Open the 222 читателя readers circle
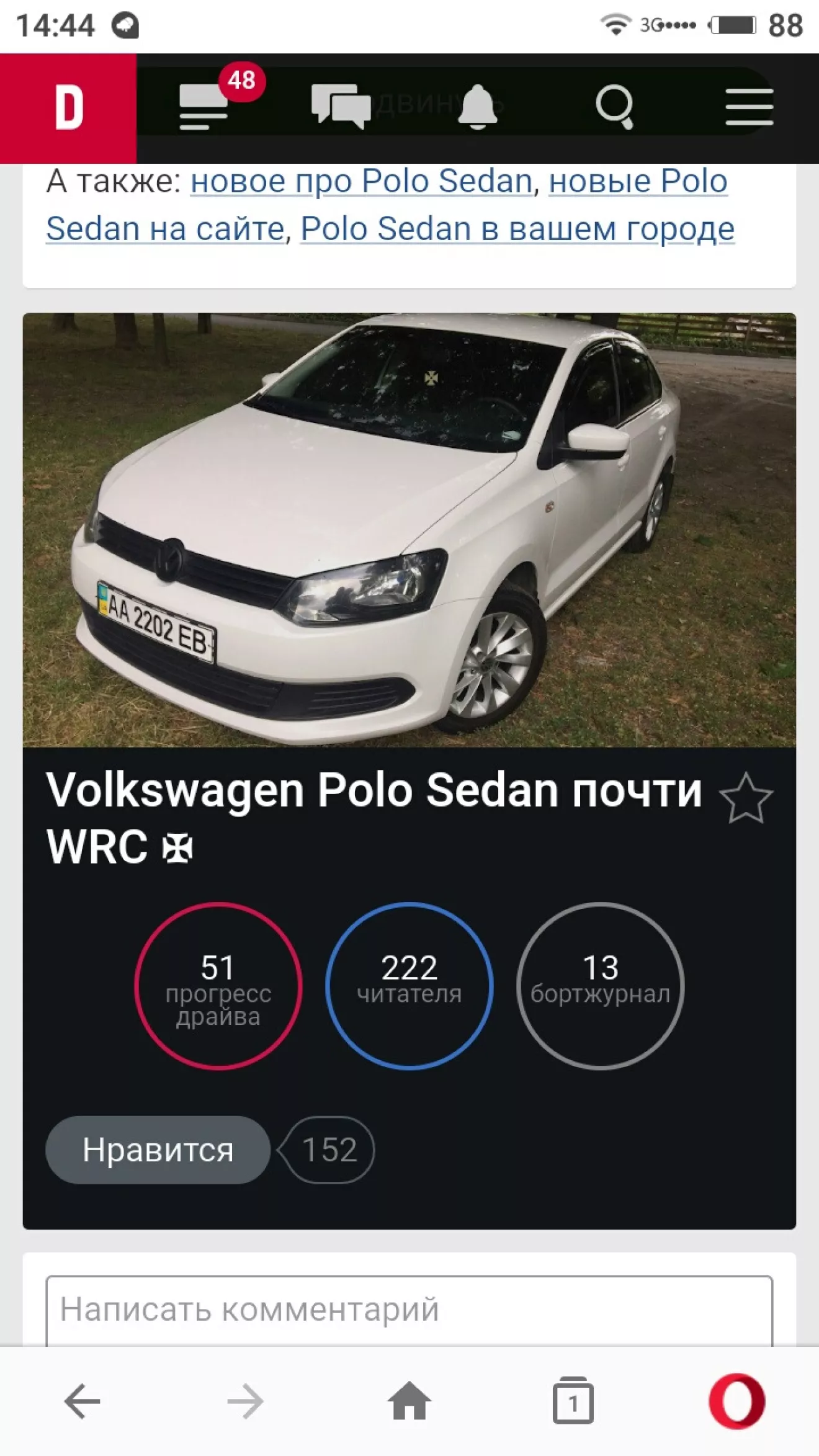The height and width of the screenshot is (1456, 819). [409, 985]
